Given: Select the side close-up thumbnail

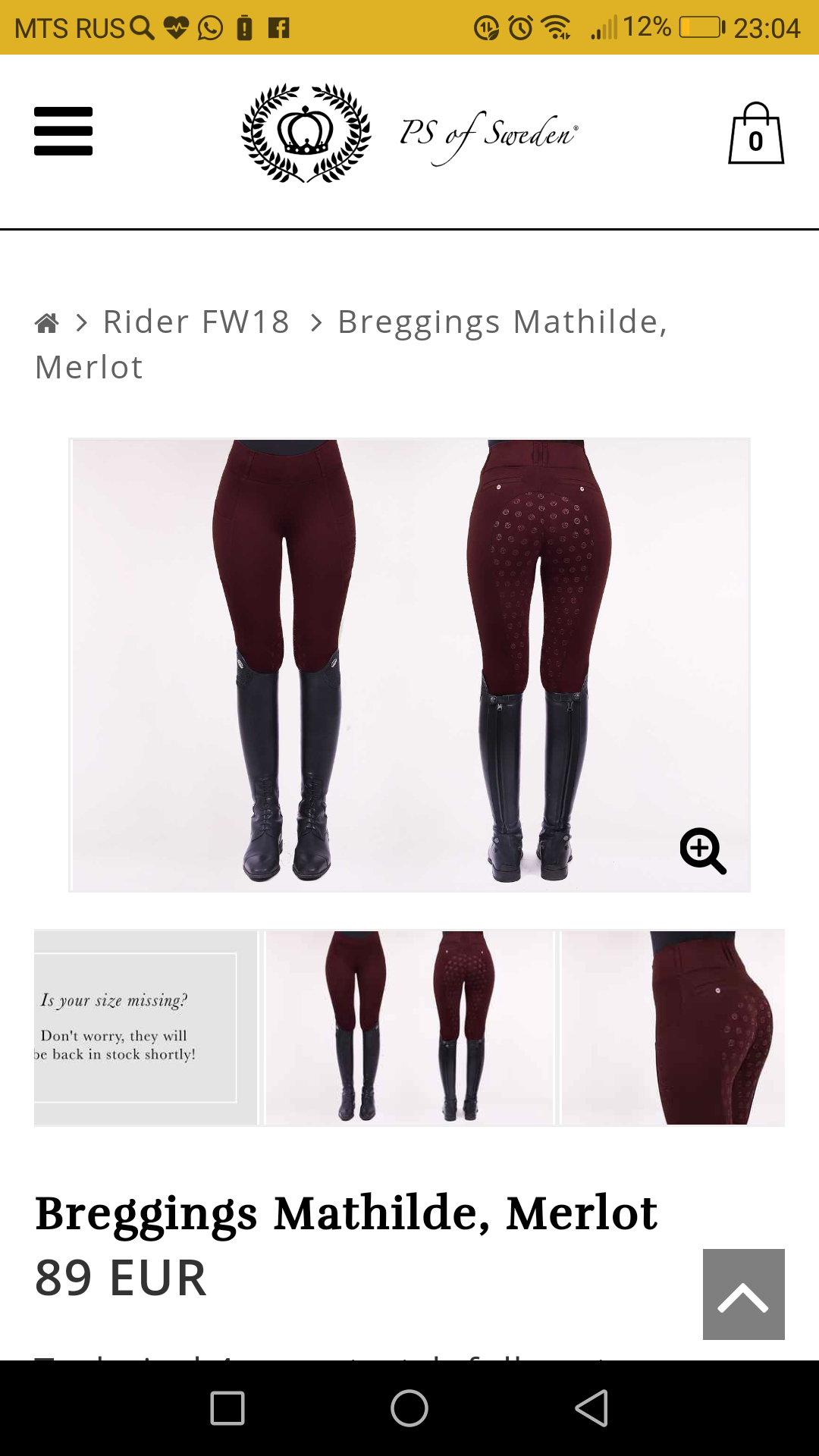Looking at the screenshot, I should (673, 1028).
